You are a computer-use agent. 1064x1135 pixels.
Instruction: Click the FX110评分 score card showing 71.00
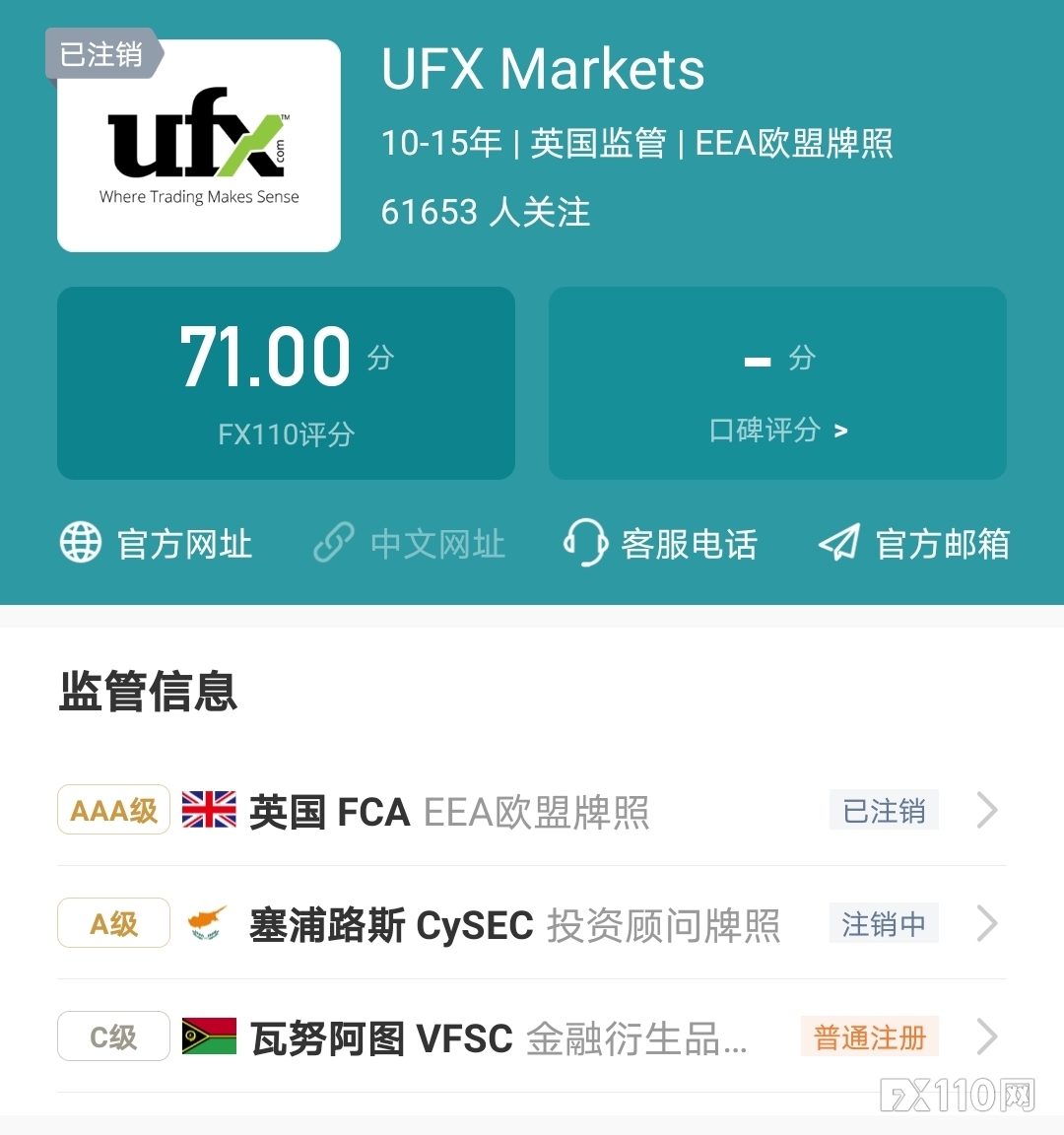286,383
